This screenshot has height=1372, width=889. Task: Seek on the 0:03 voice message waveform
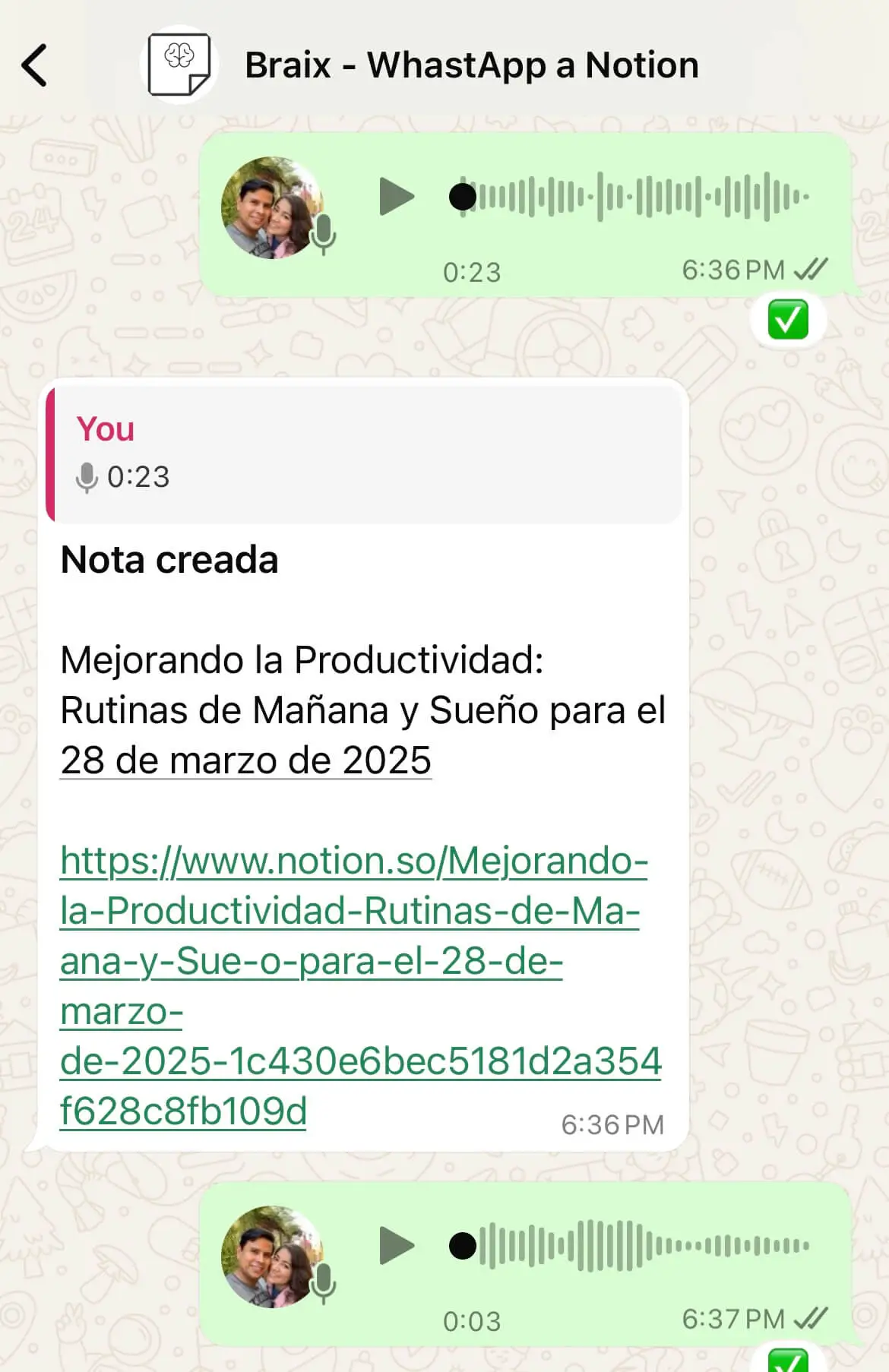[634, 1246]
